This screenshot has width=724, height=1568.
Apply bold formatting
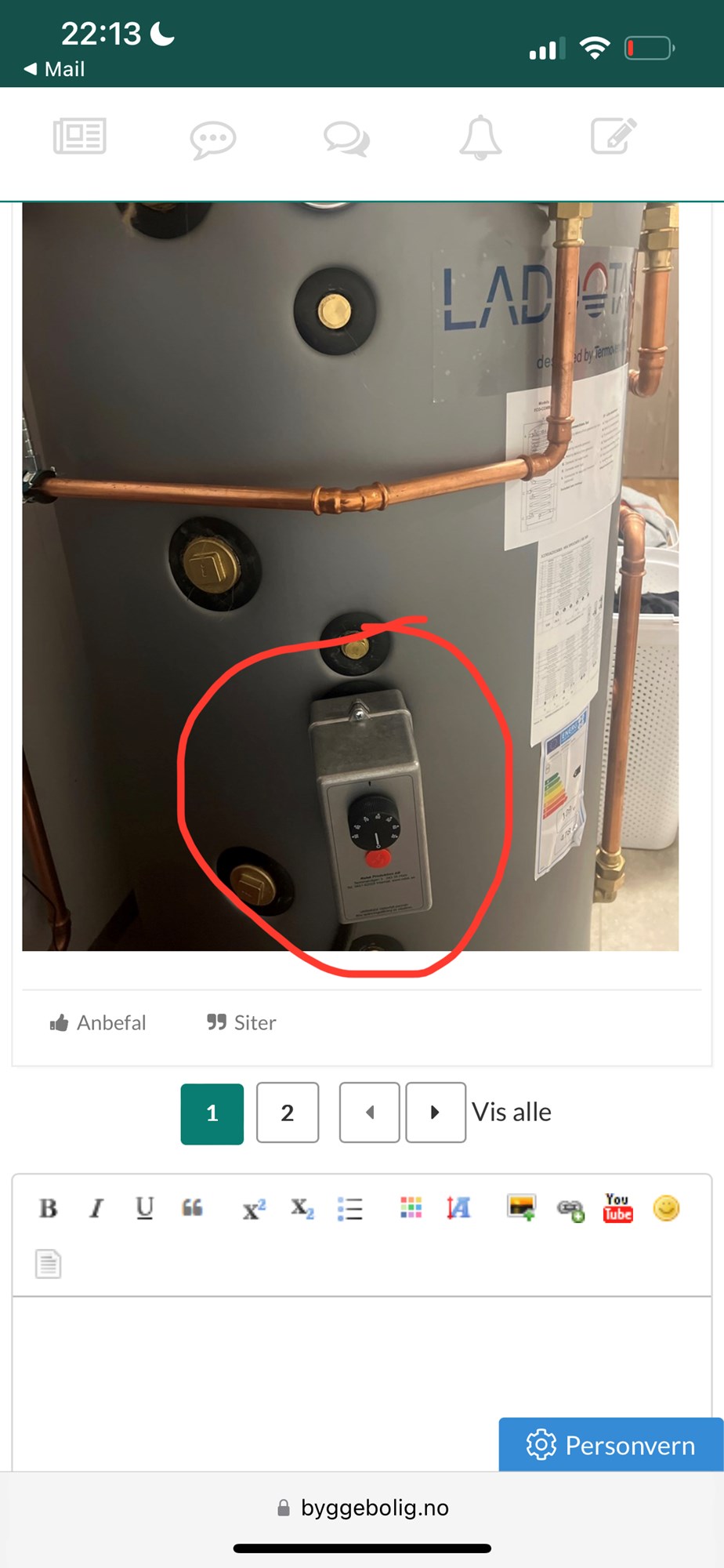[x=48, y=1208]
